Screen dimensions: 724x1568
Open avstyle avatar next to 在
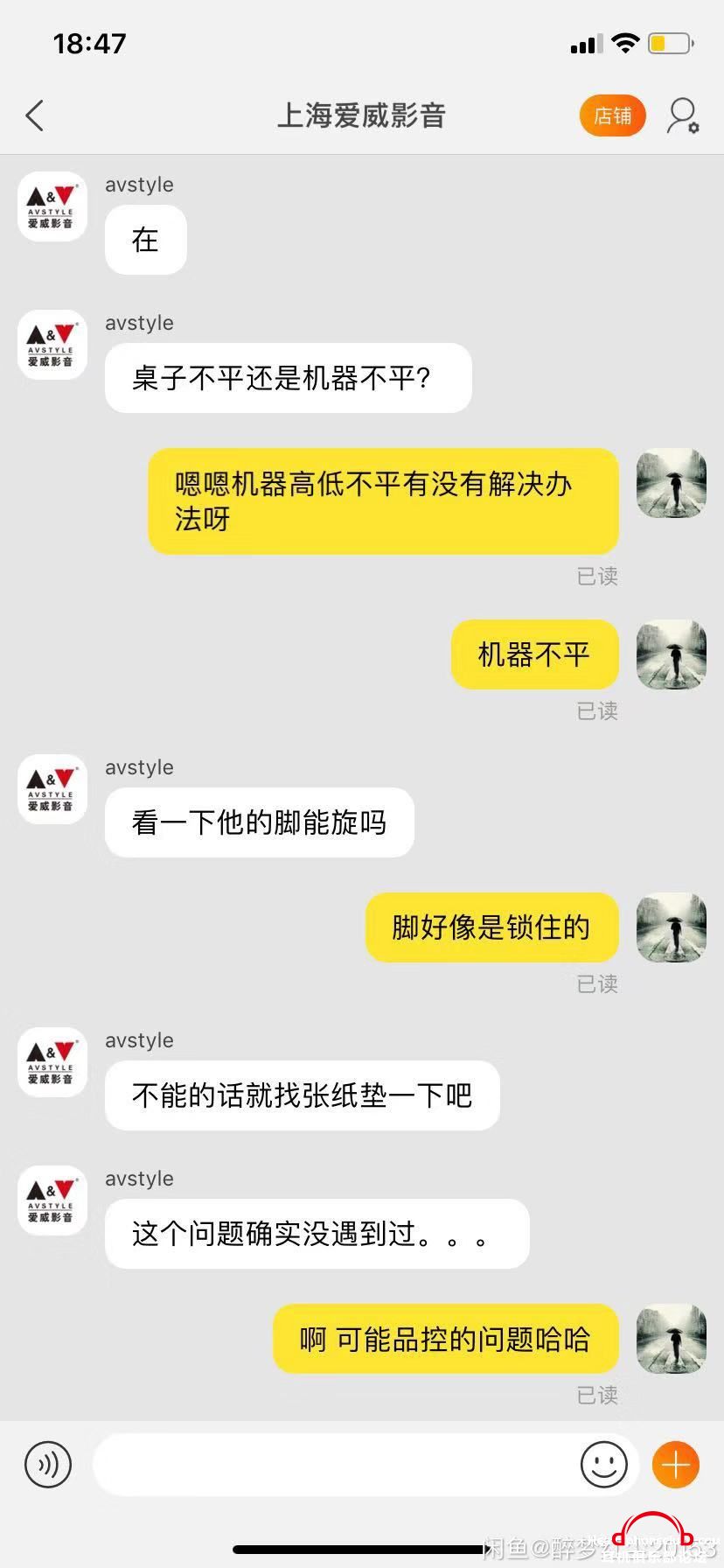coord(52,206)
